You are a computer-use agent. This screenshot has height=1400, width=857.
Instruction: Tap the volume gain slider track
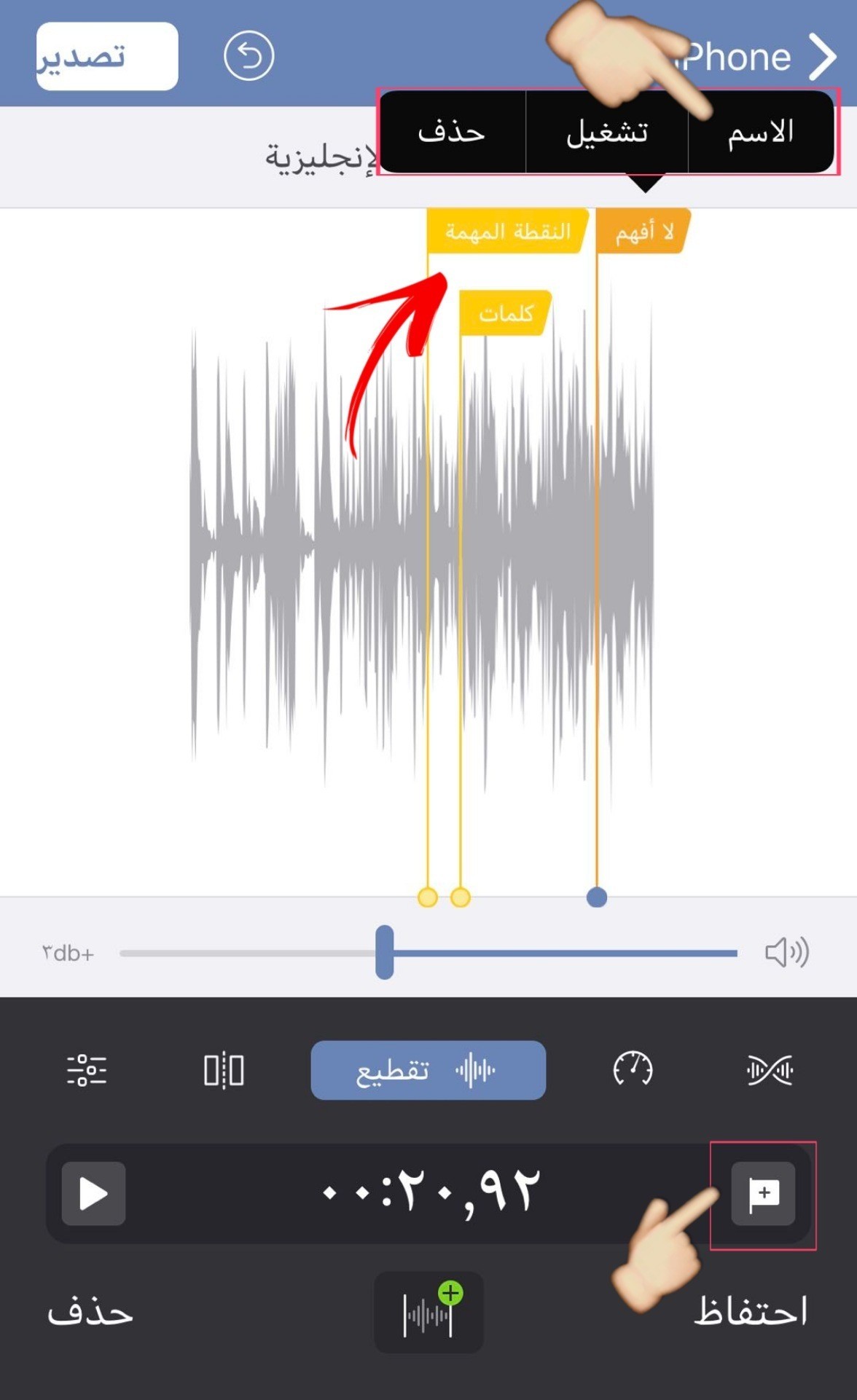point(561,953)
